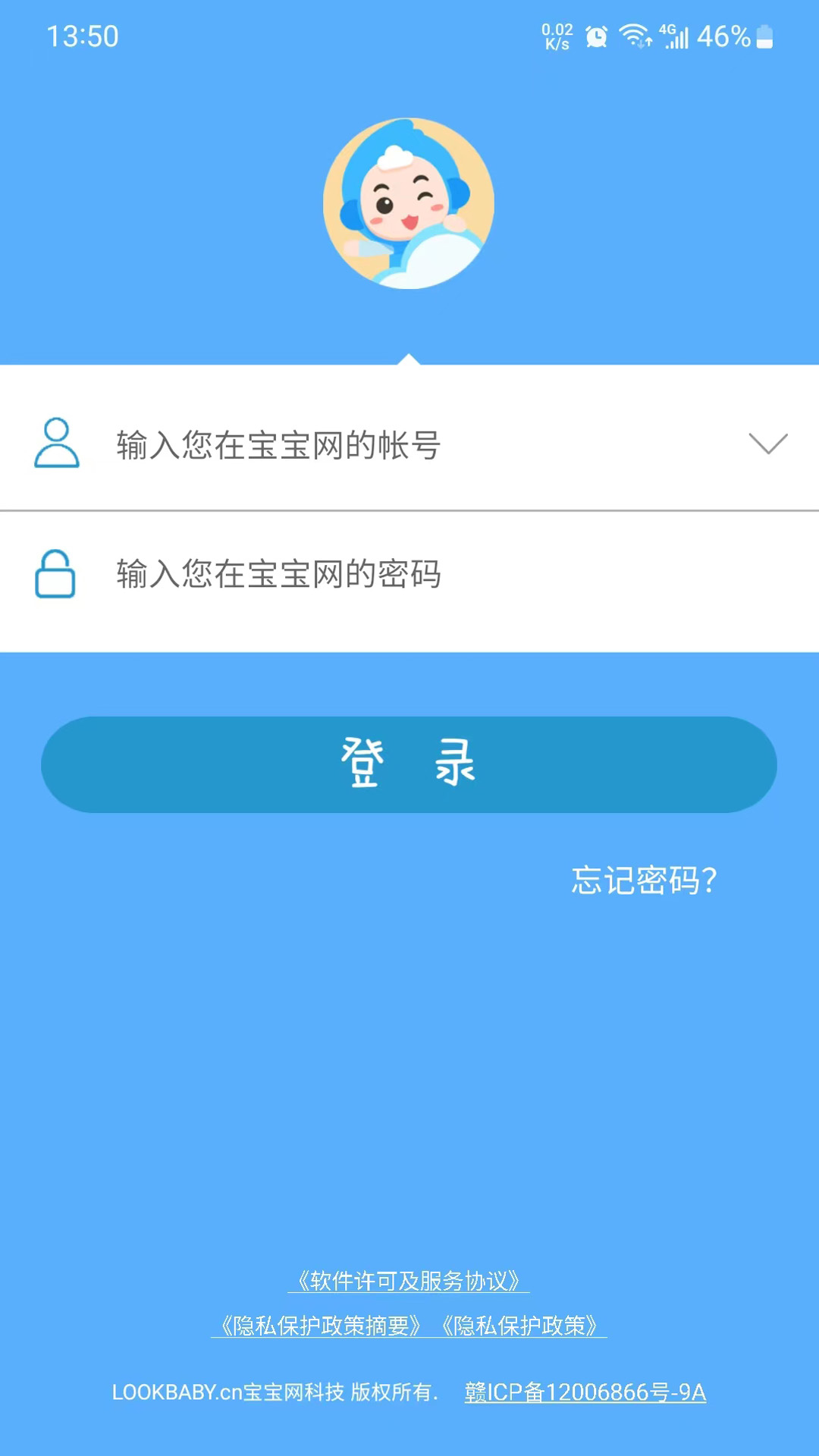Screen dimensions: 819x1456
Task: Click the 赣ICP备12006866号-9A registration link
Action: (585, 1392)
